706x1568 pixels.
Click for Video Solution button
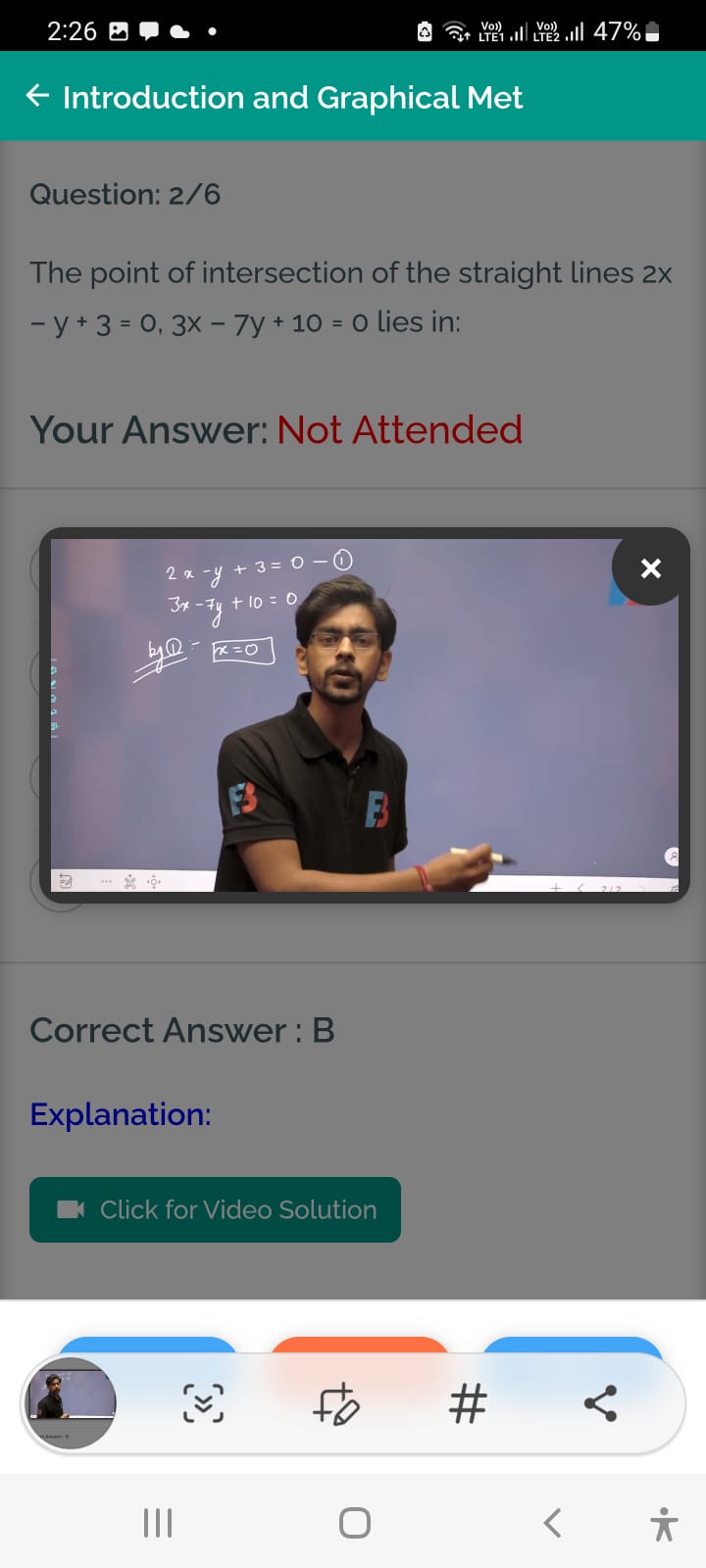click(x=215, y=1209)
